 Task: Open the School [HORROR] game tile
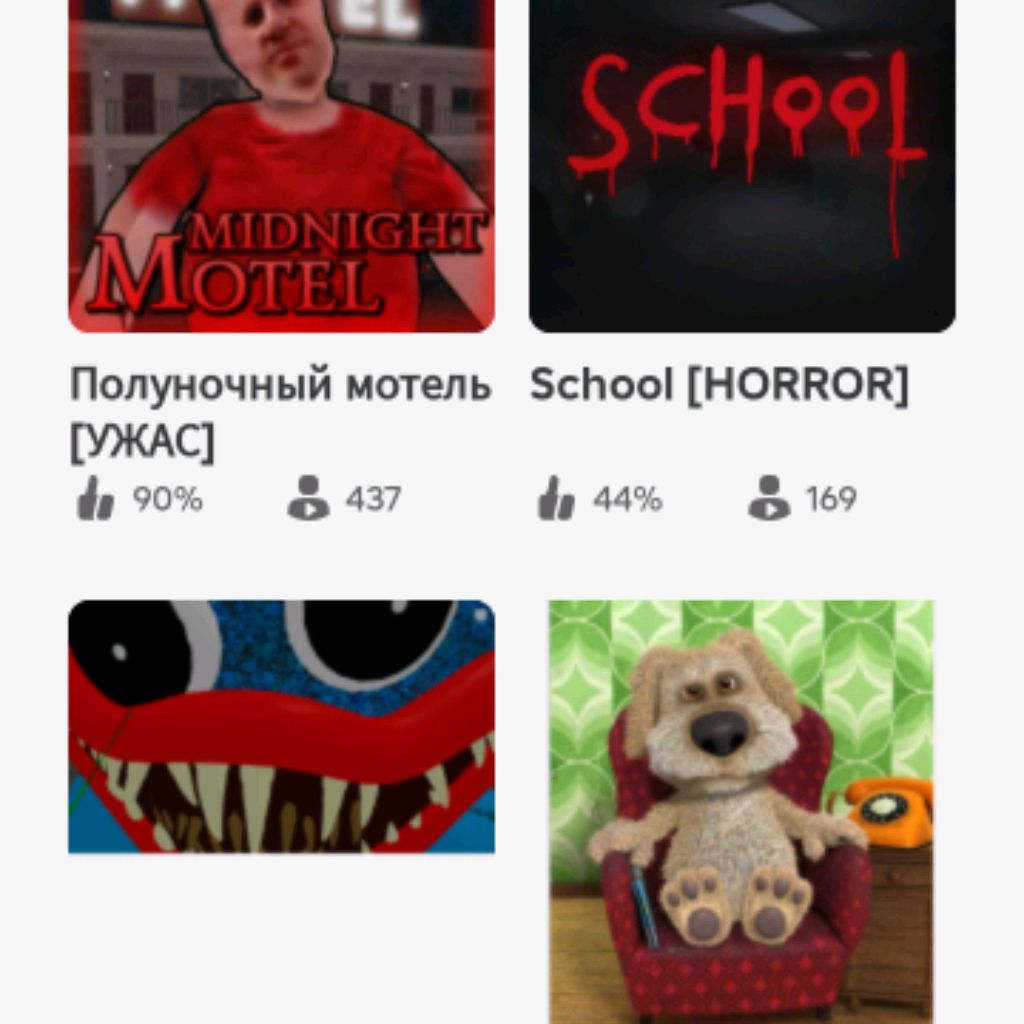tap(741, 170)
